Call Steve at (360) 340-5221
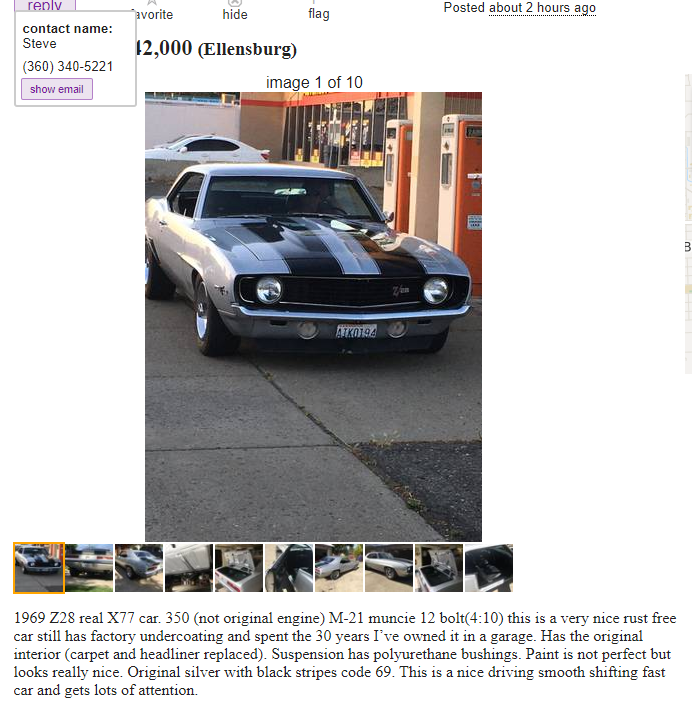Image resolution: width=692 pixels, height=711 pixels. [x=68, y=66]
